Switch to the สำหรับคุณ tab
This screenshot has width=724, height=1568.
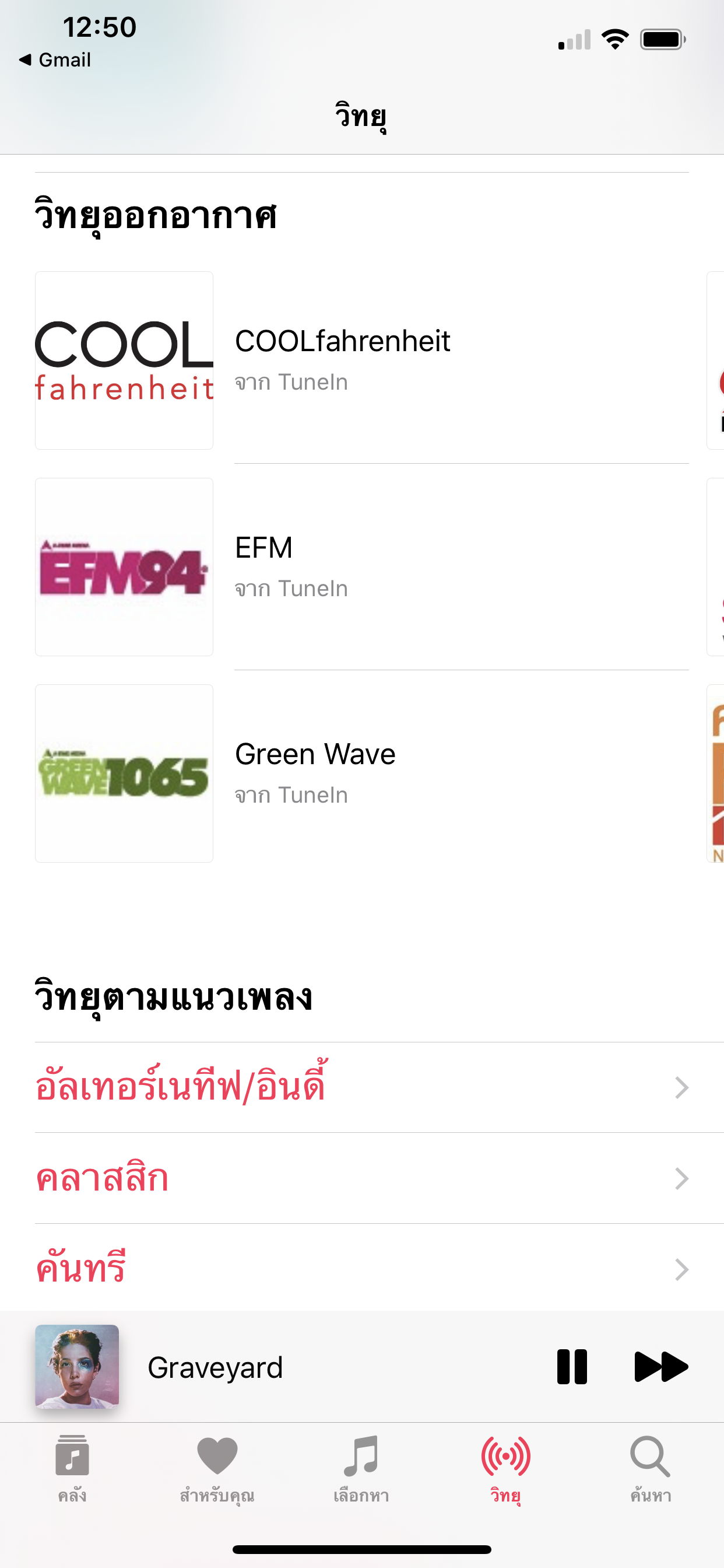[x=217, y=1468]
